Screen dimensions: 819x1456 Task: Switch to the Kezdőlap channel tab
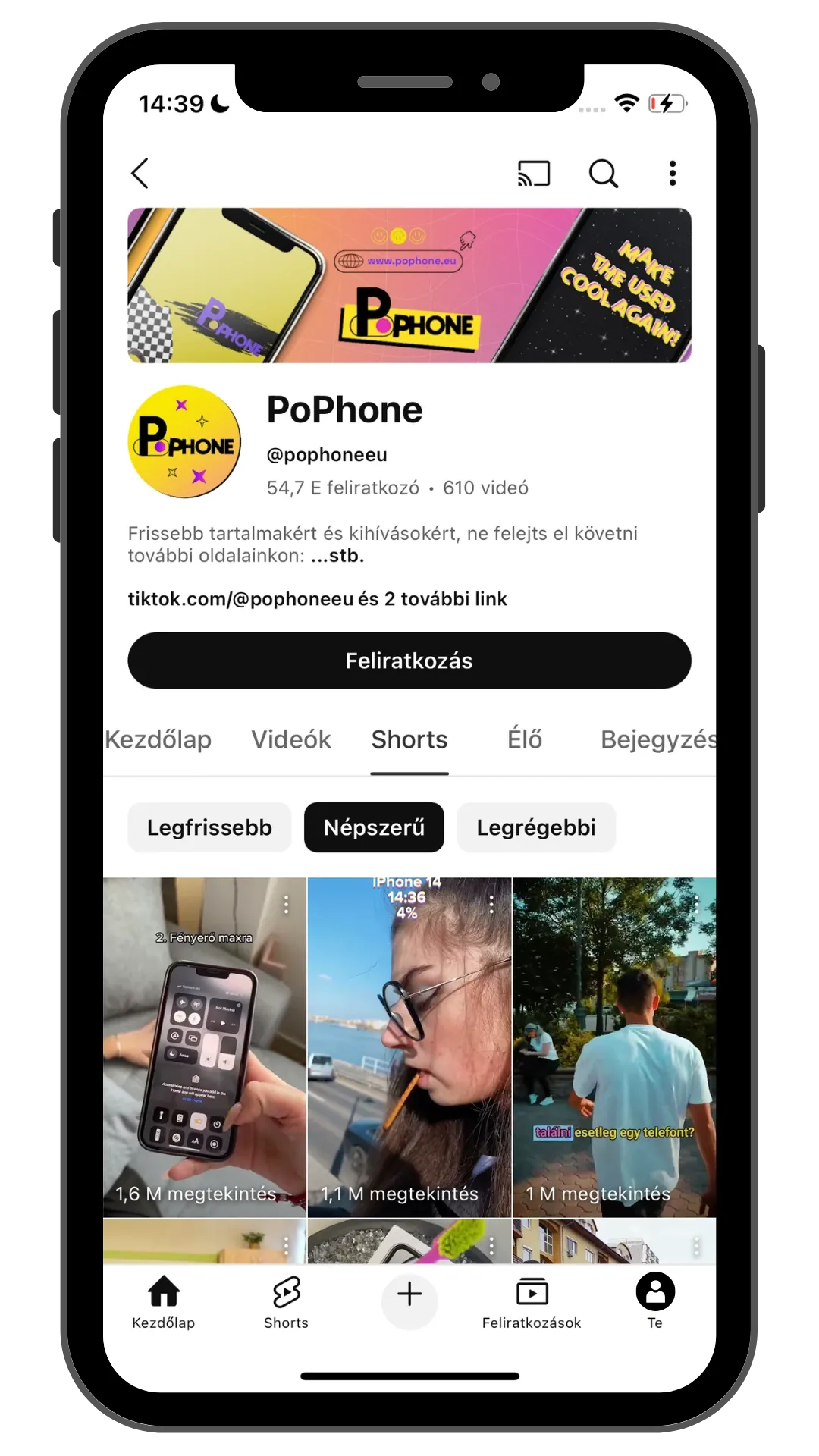pos(158,739)
